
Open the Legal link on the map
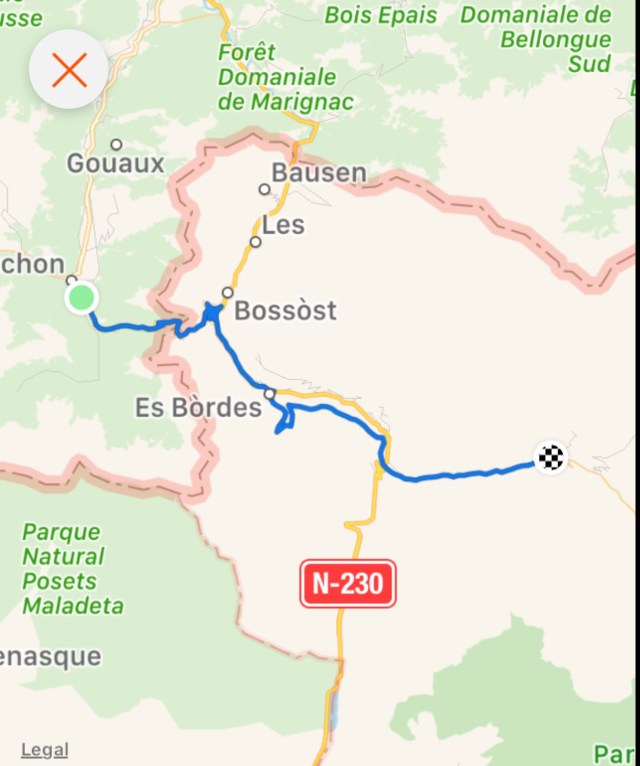[x=45, y=749]
